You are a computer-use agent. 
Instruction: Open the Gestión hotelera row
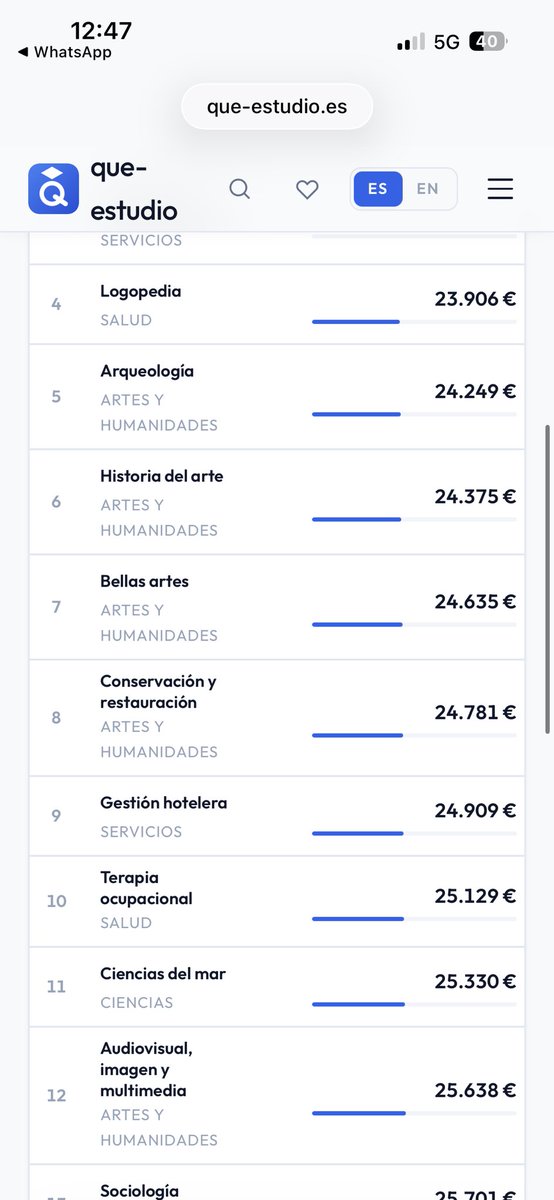click(277, 816)
